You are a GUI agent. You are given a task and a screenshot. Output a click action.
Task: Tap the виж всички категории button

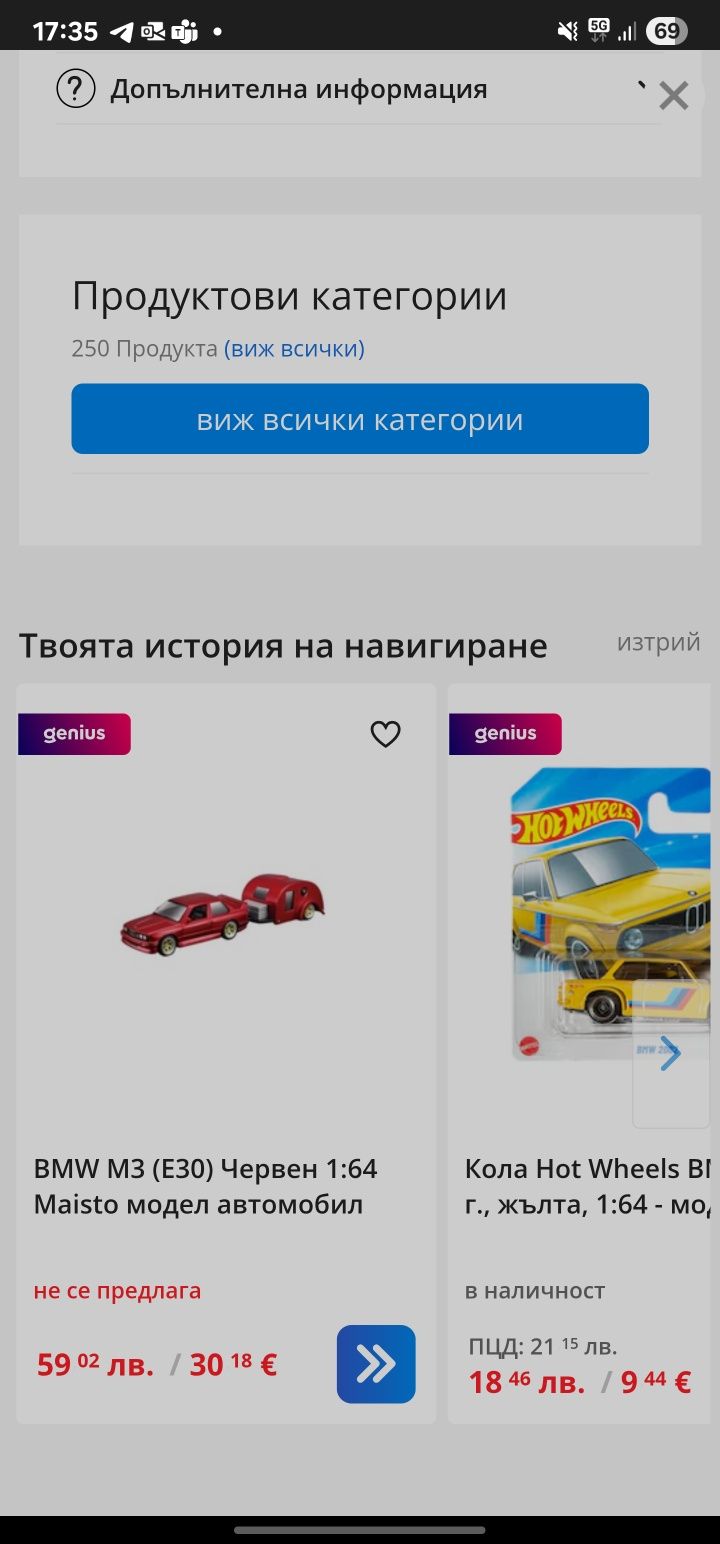(x=360, y=419)
